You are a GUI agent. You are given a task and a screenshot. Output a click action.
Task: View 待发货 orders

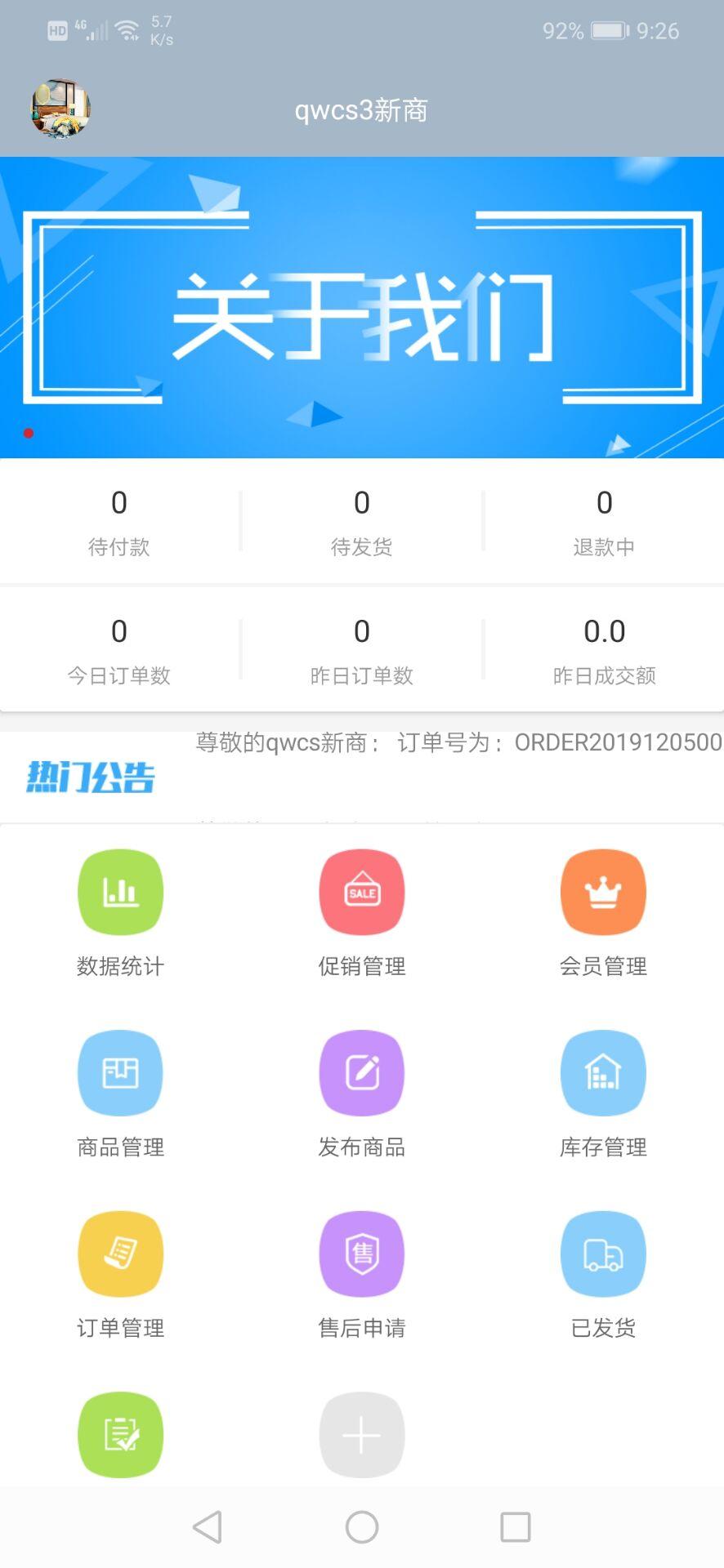click(362, 521)
